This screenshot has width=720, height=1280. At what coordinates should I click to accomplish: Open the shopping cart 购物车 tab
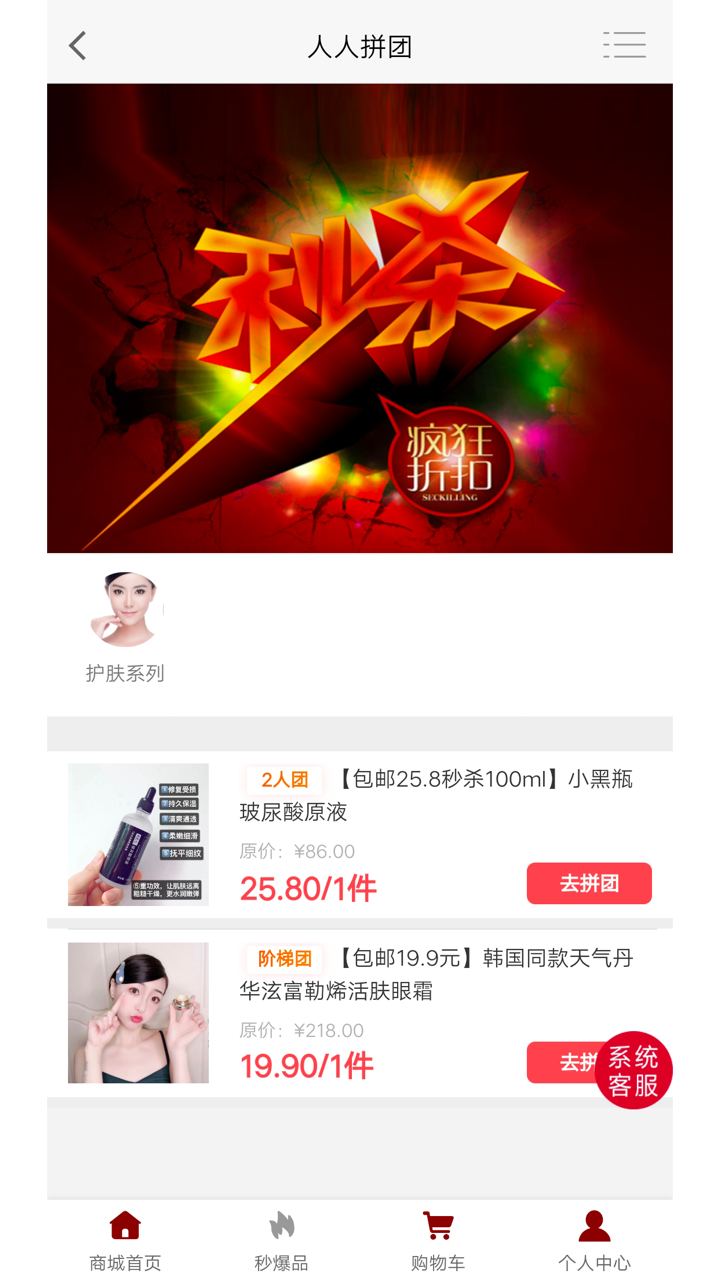437,1240
